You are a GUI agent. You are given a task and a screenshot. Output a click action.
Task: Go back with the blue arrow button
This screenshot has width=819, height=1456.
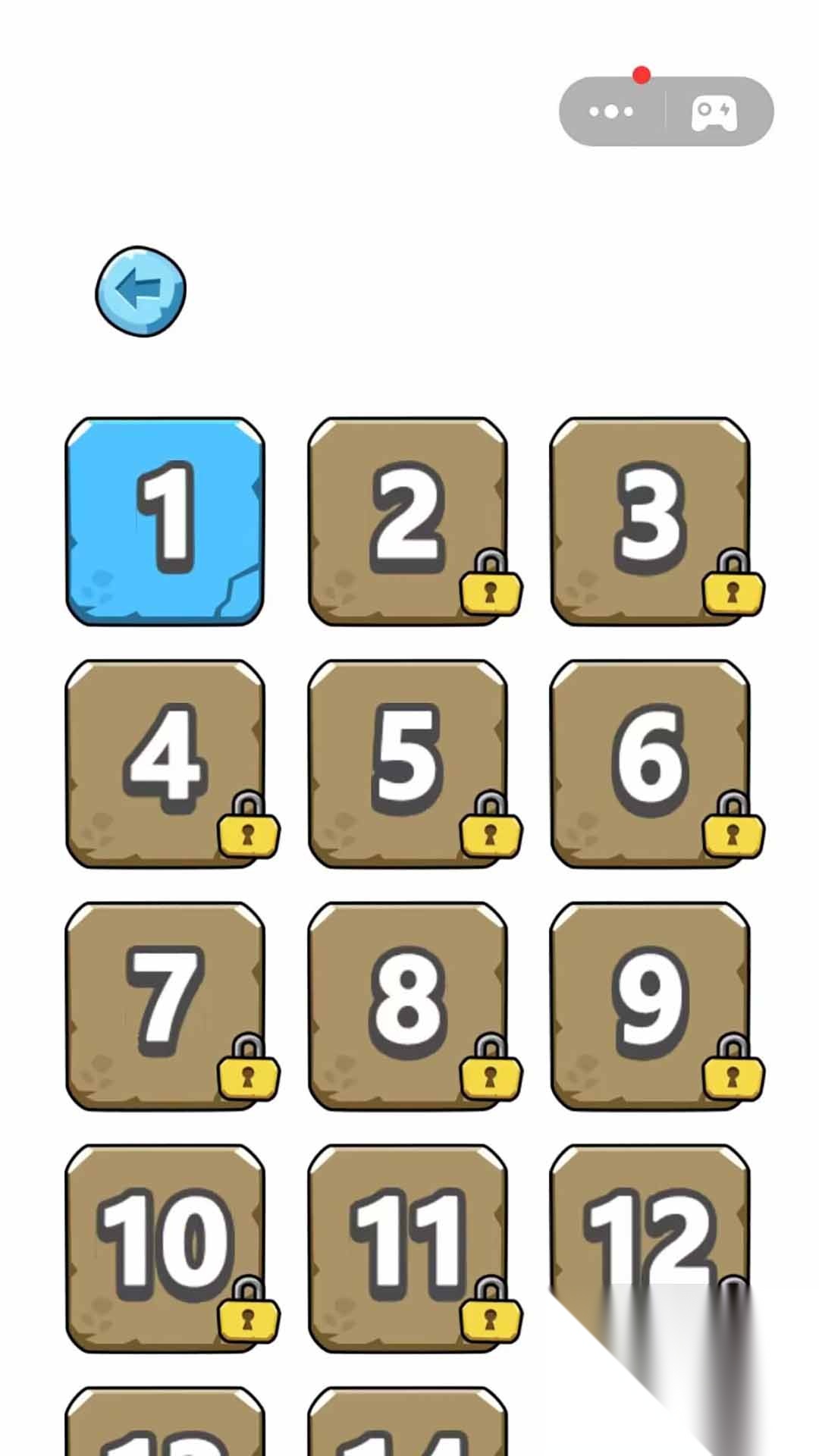click(140, 291)
